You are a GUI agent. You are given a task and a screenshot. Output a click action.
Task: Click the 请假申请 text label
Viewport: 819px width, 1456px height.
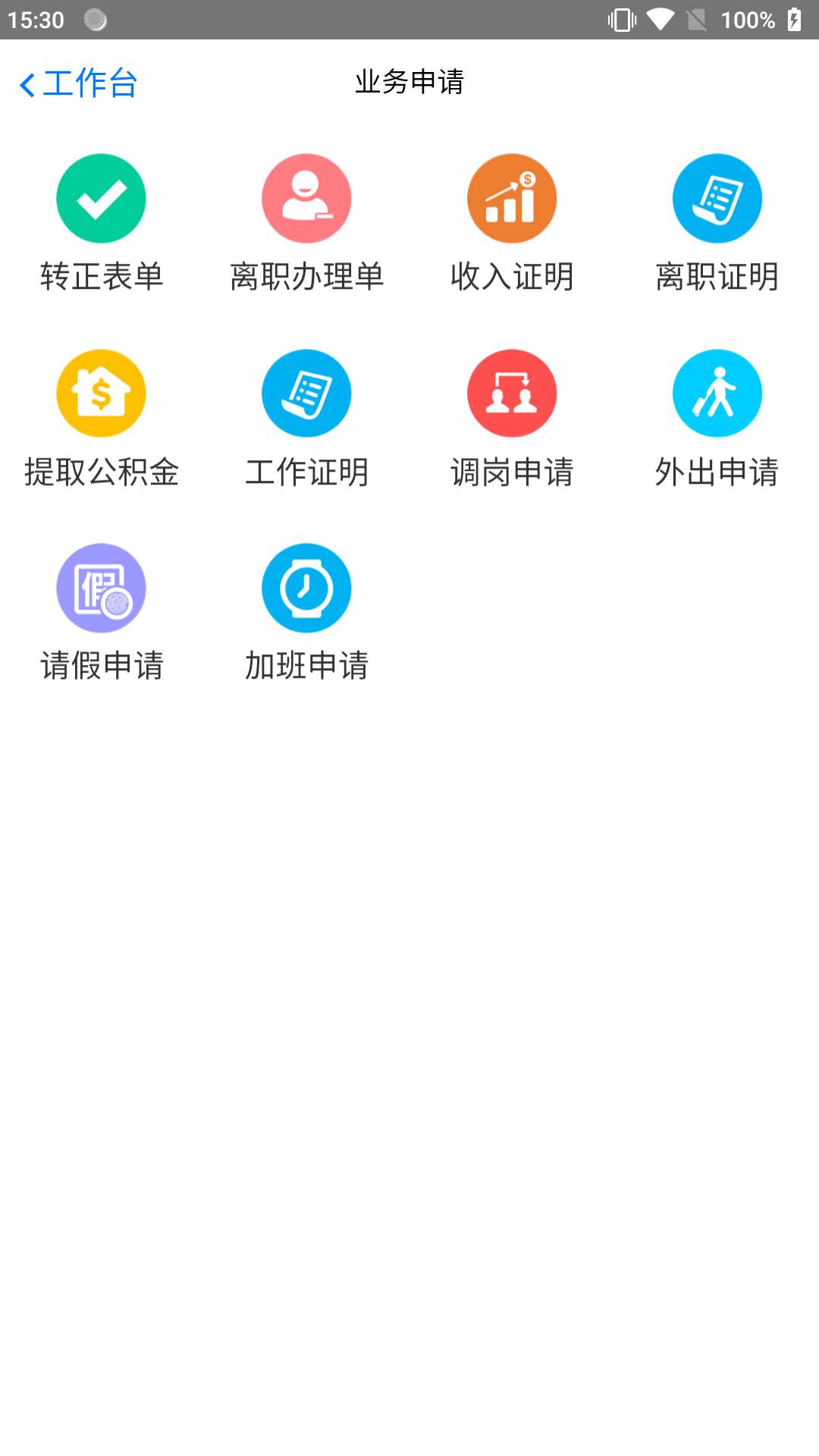click(102, 667)
